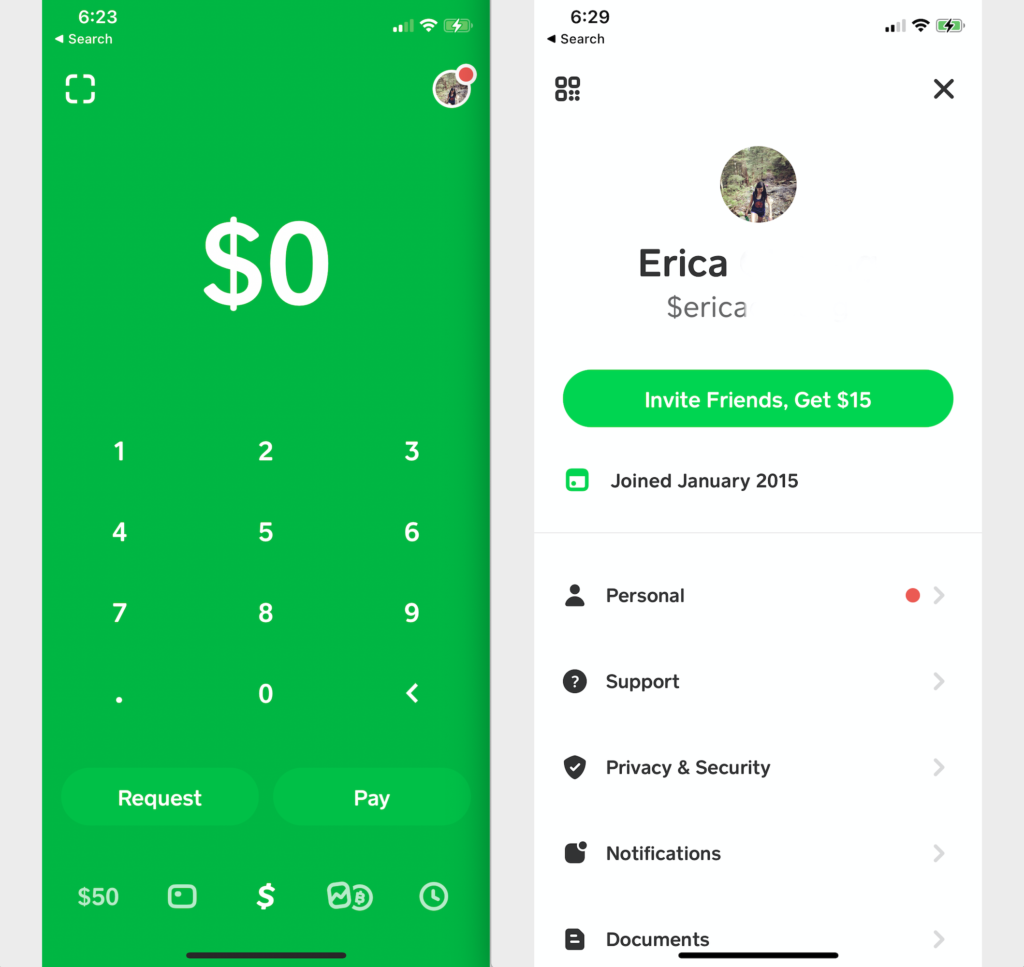Go to Privacy & Security
The height and width of the screenshot is (967, 1024).
757,768
